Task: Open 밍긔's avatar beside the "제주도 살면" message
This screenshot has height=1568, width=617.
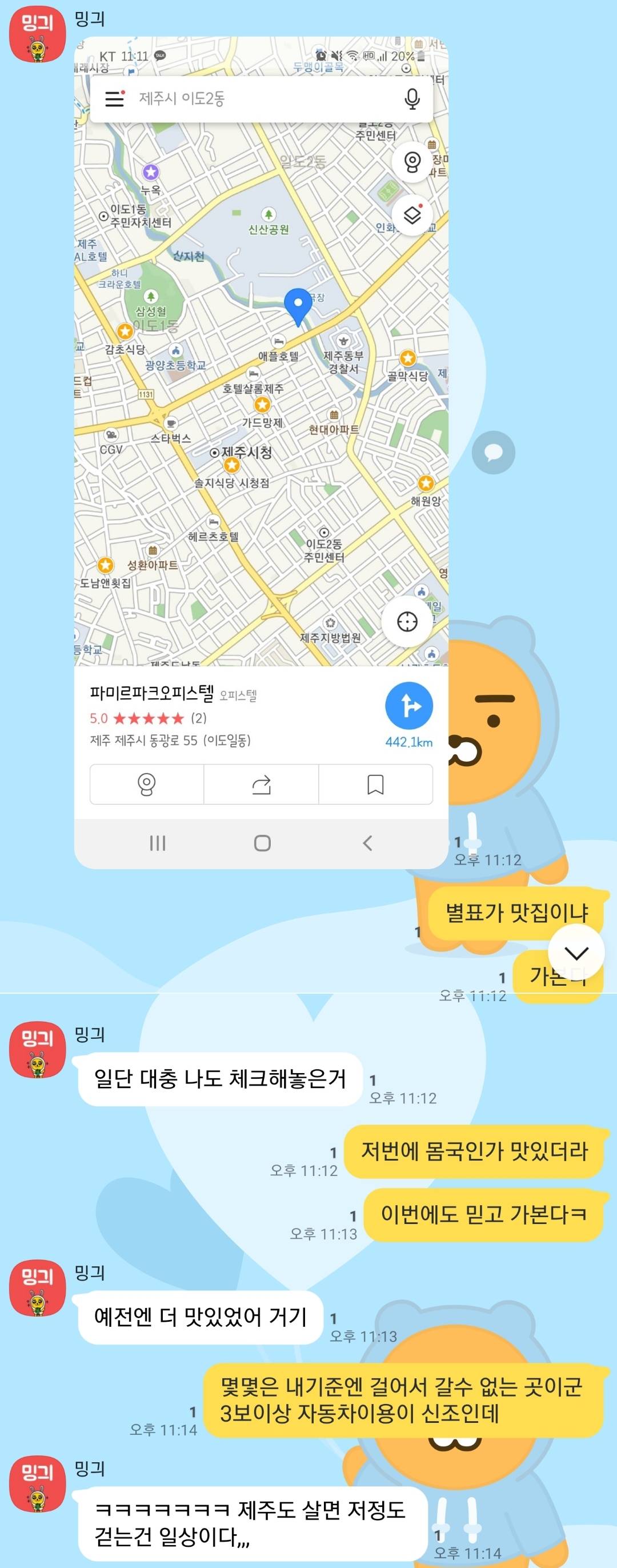Action: pos(38,1483)
